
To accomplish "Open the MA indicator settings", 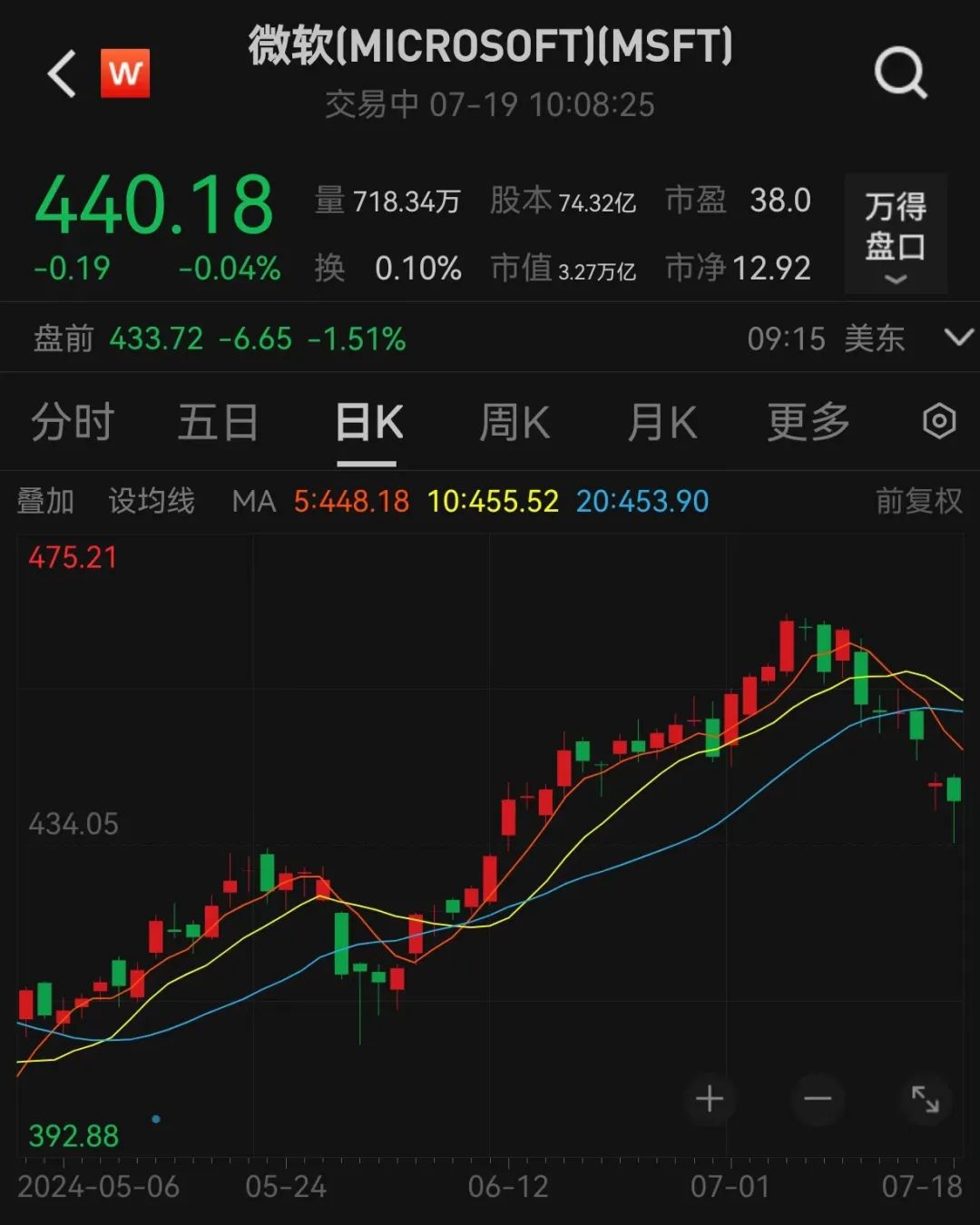I will (x=255, y=501).
